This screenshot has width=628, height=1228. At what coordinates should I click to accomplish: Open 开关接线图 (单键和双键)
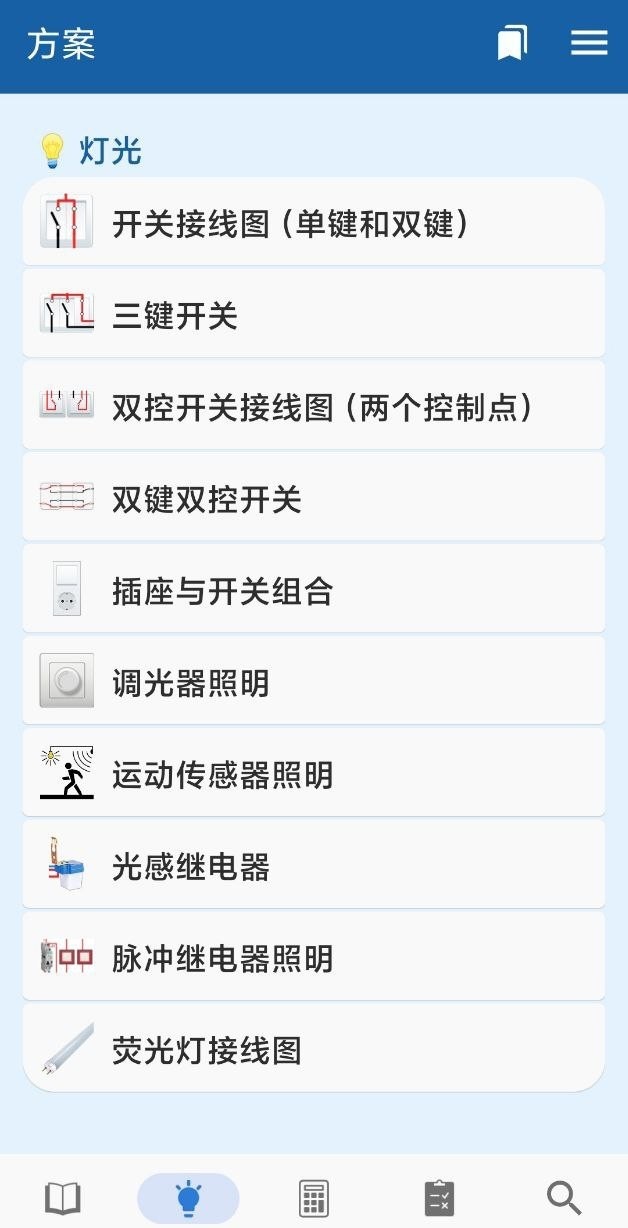pyautogui.click(x=314, y=222)
